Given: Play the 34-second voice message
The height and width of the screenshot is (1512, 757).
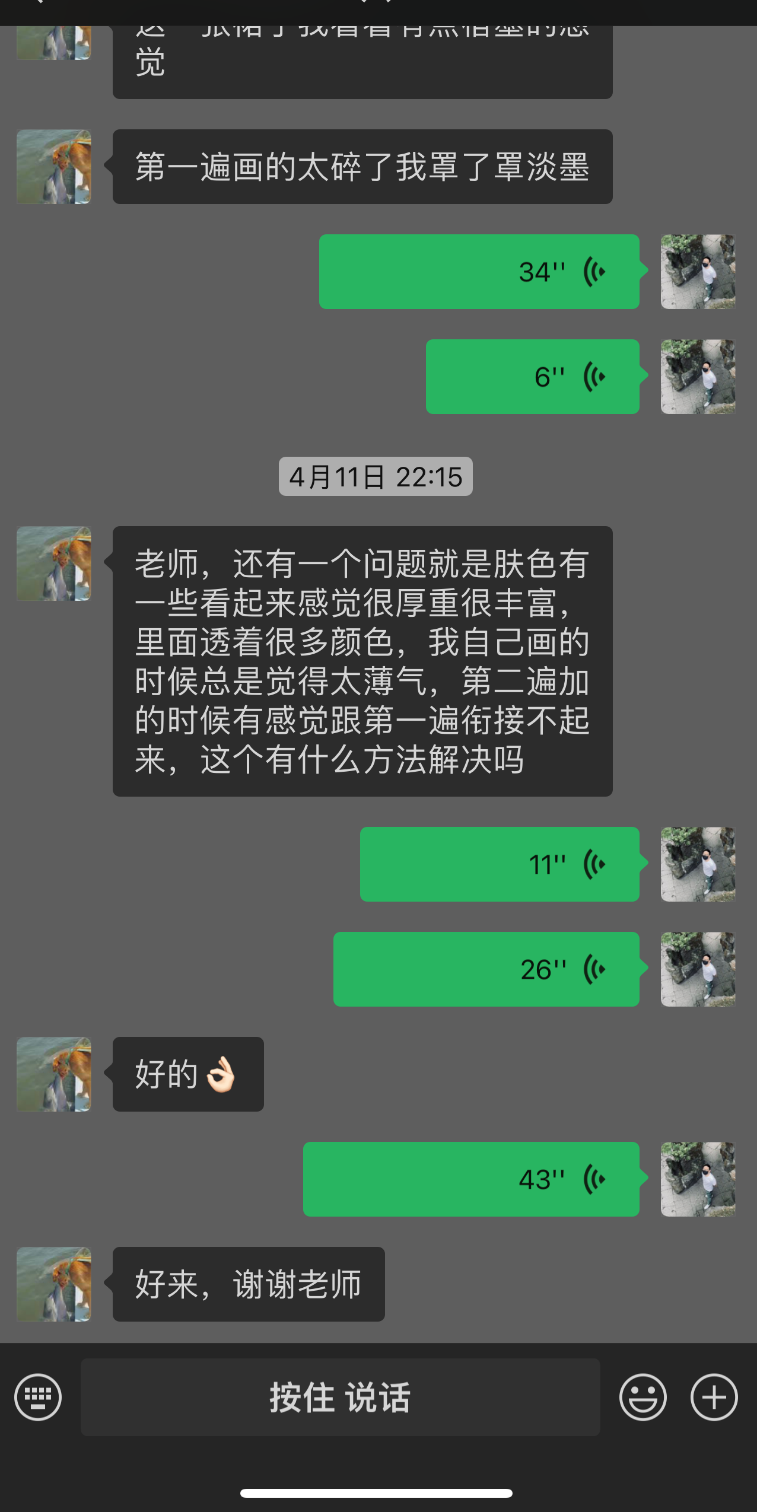Looking at the screenshot, I should point(479,271).
